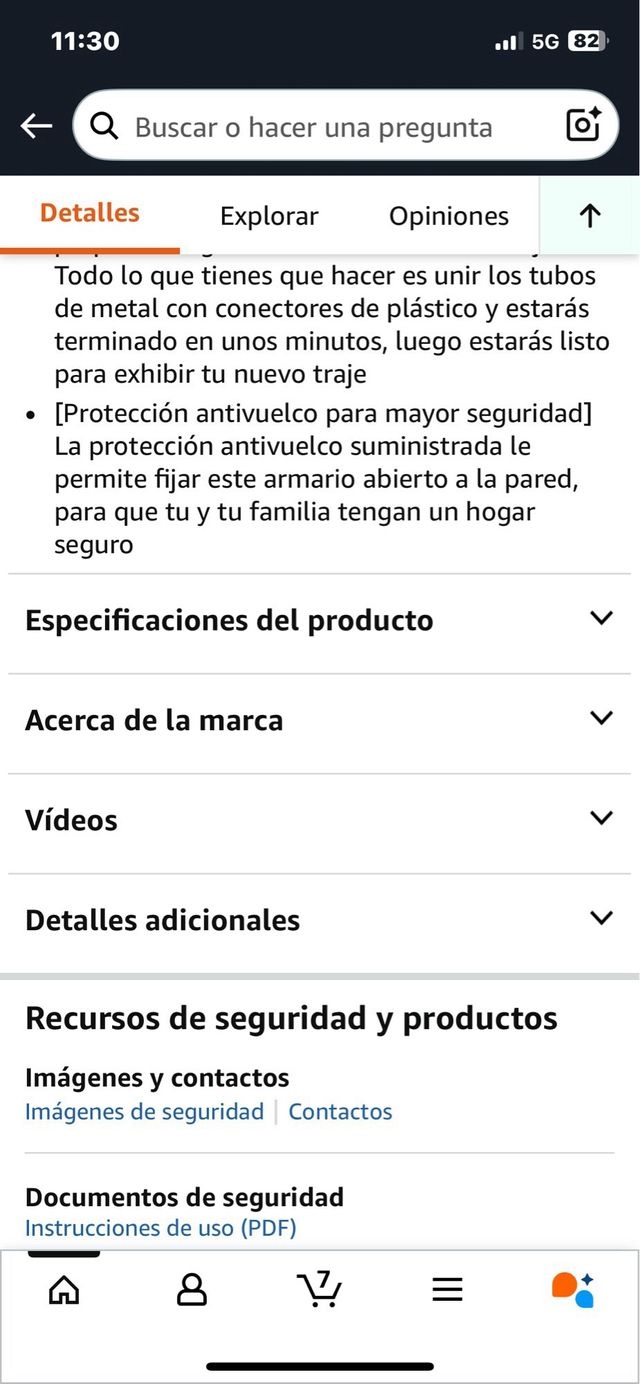
Task: Switch to the Explorar tab
Action: click(269, 216)
